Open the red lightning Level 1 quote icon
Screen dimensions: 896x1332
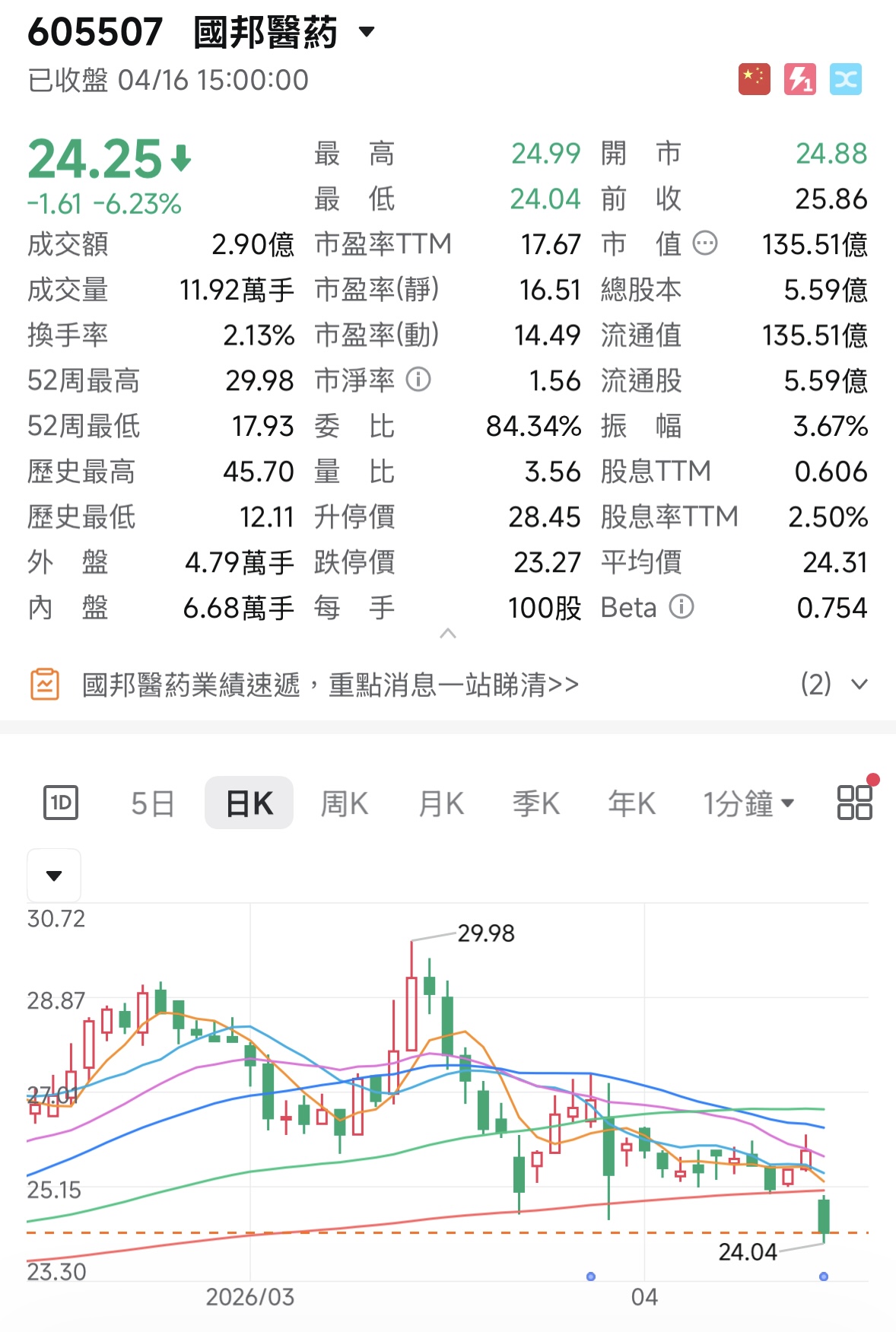[x=799, y=79]
